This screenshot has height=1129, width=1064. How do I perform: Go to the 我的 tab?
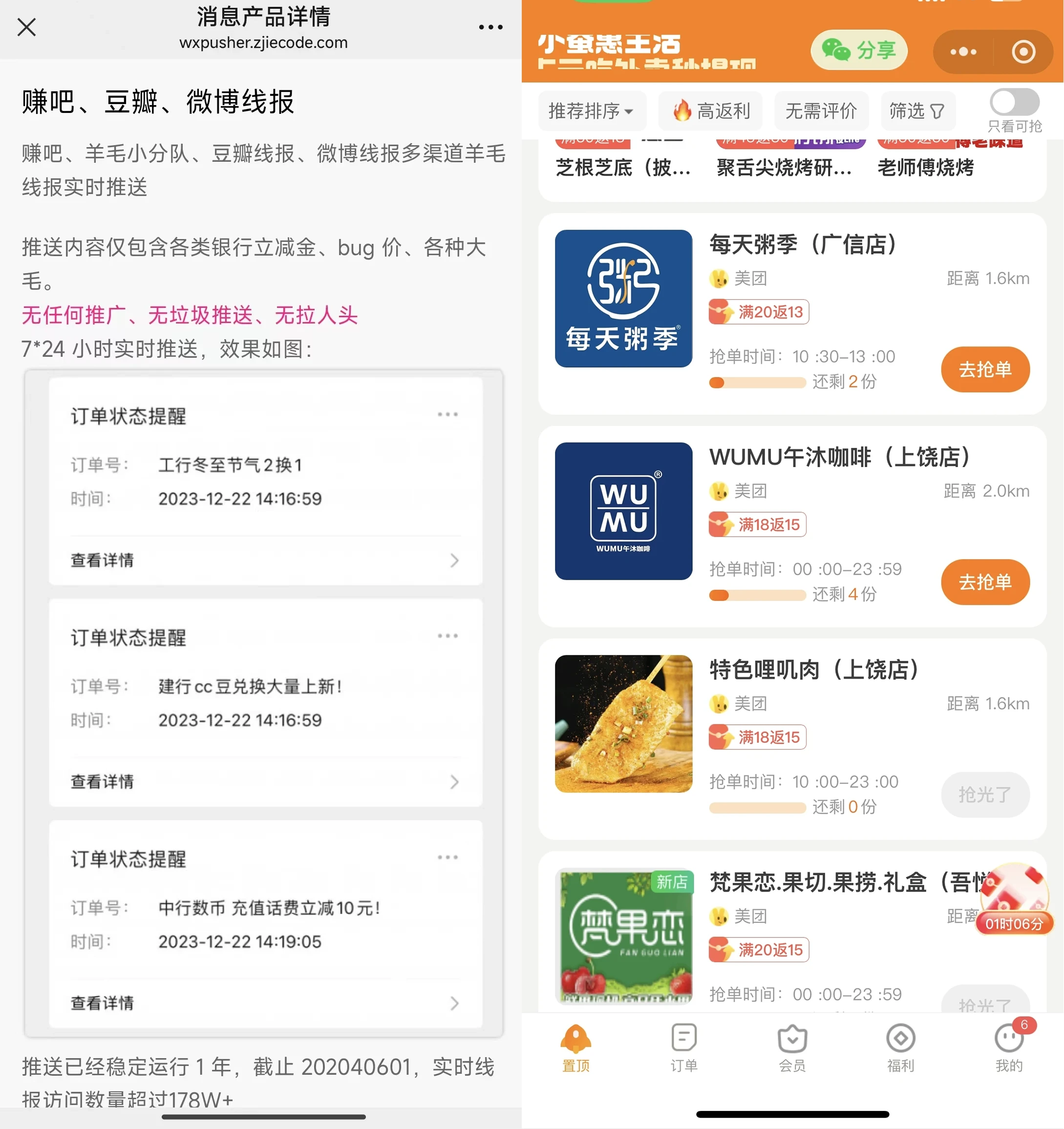[x=1008, y=1048]
